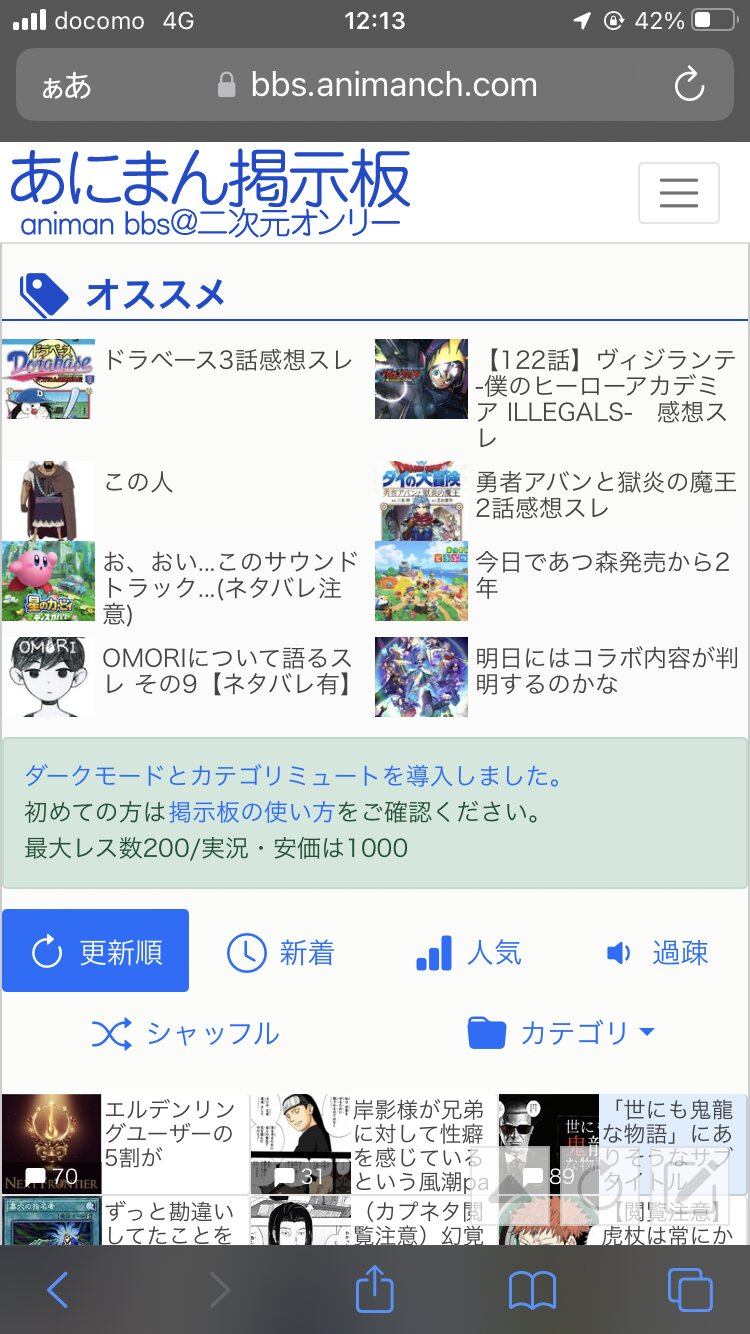Open Safari's share sheet
This screenshot has height=1334, width=750.
tap(375, 1290)
